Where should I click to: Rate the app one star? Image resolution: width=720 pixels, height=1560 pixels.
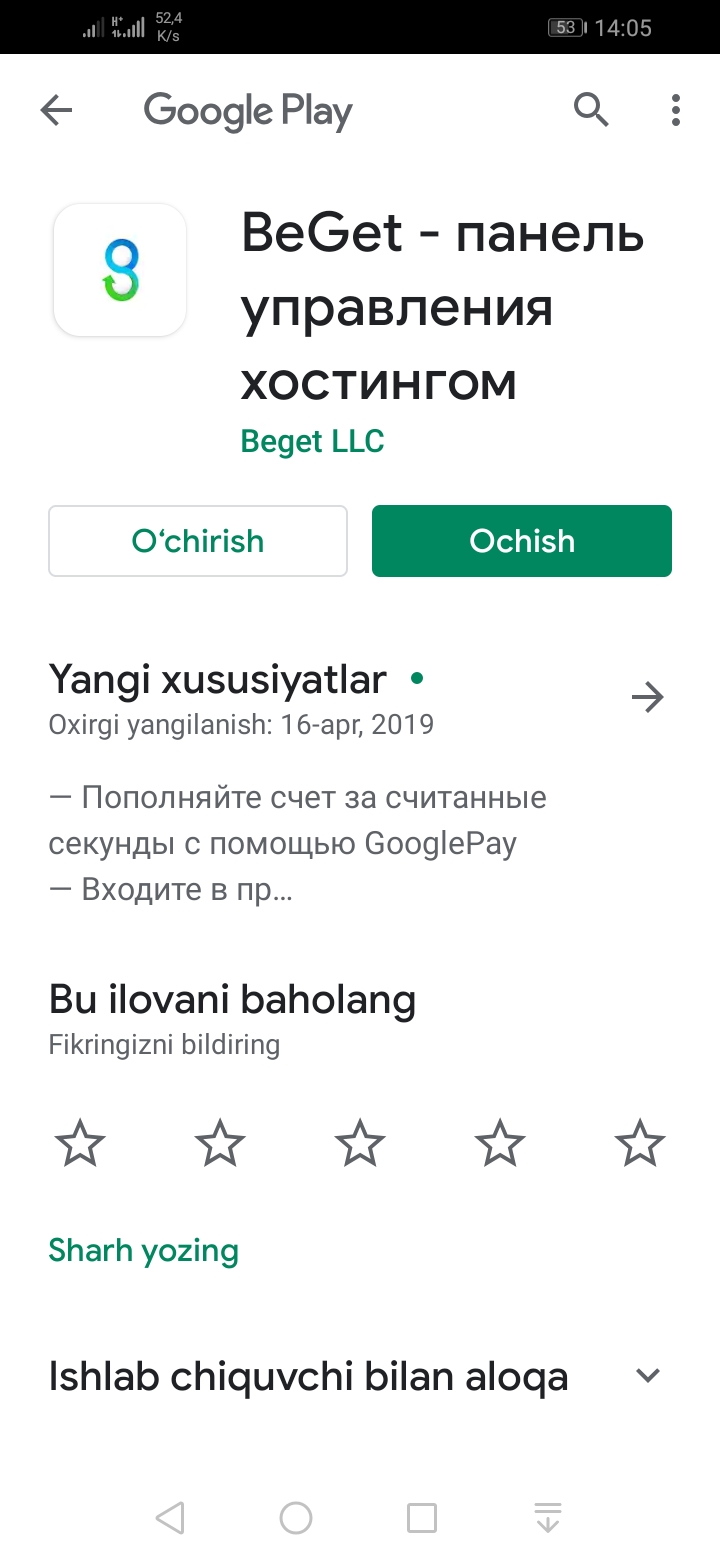pyautogui.click(x=80, y=1143)
